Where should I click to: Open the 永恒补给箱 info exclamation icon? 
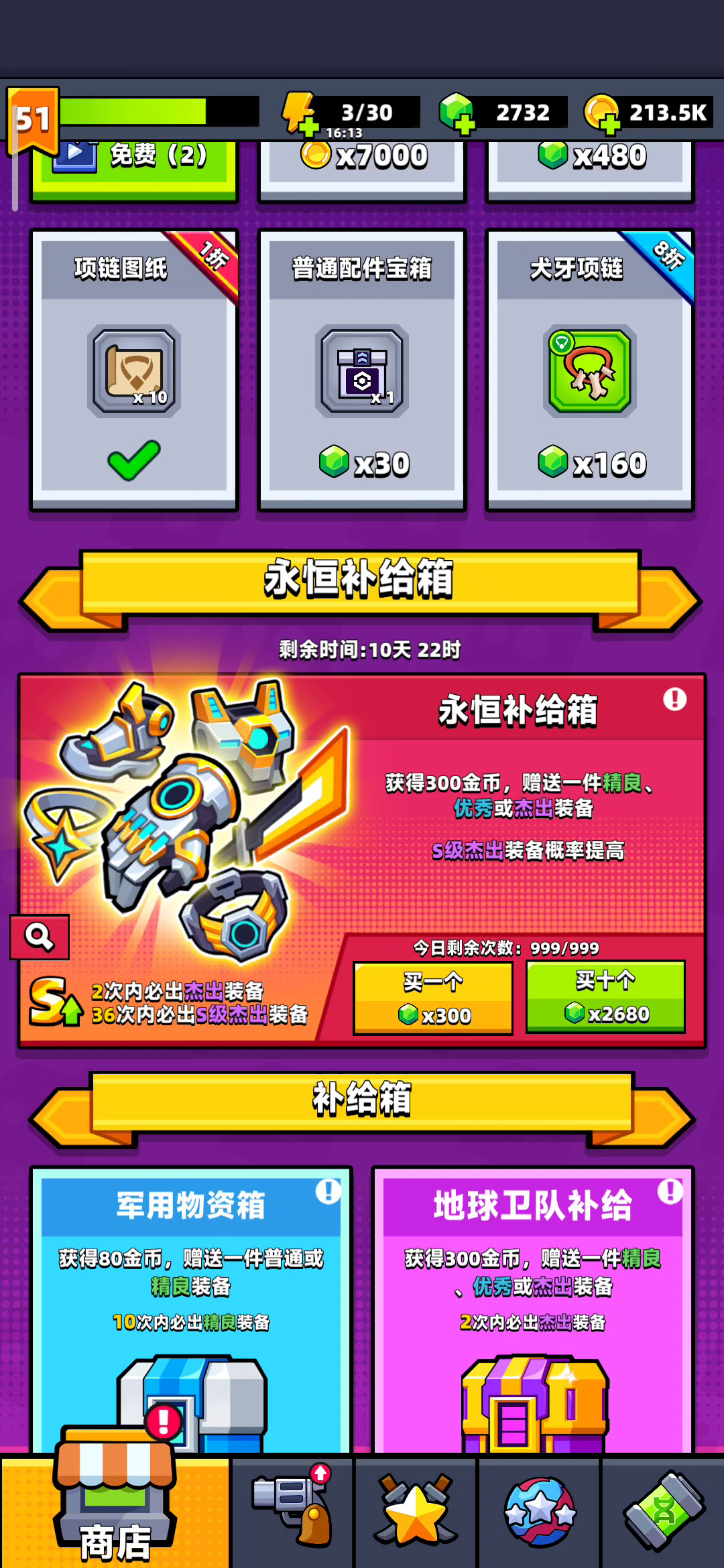tap(674, 700)
